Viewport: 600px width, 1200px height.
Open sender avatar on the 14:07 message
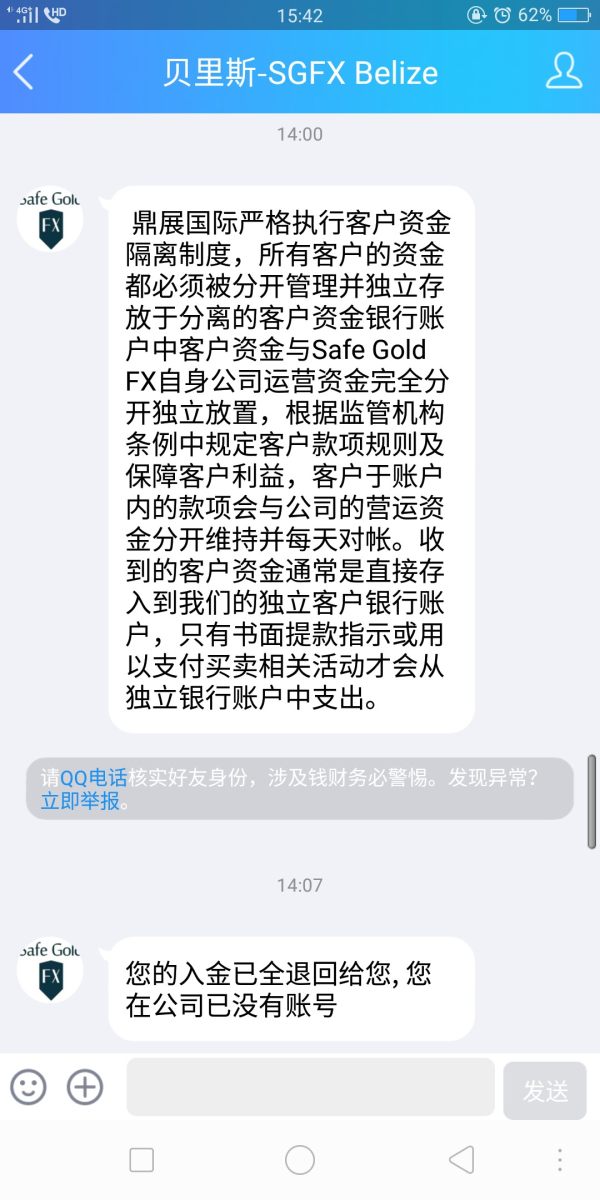point(50,969)
